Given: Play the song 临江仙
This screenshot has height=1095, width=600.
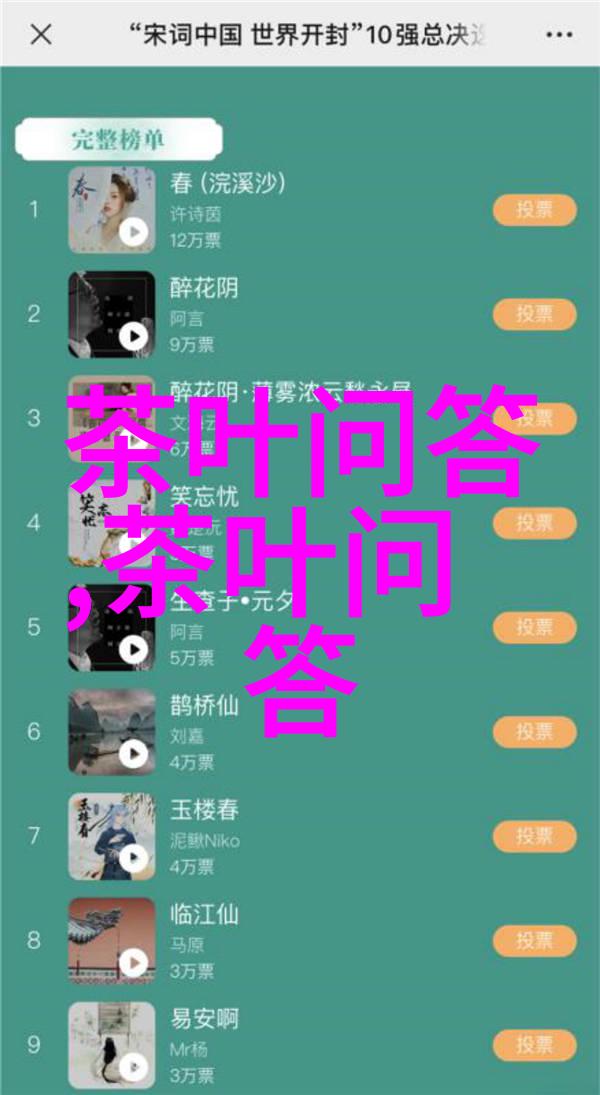Looking at the screenshot, I should coord(133,963).
